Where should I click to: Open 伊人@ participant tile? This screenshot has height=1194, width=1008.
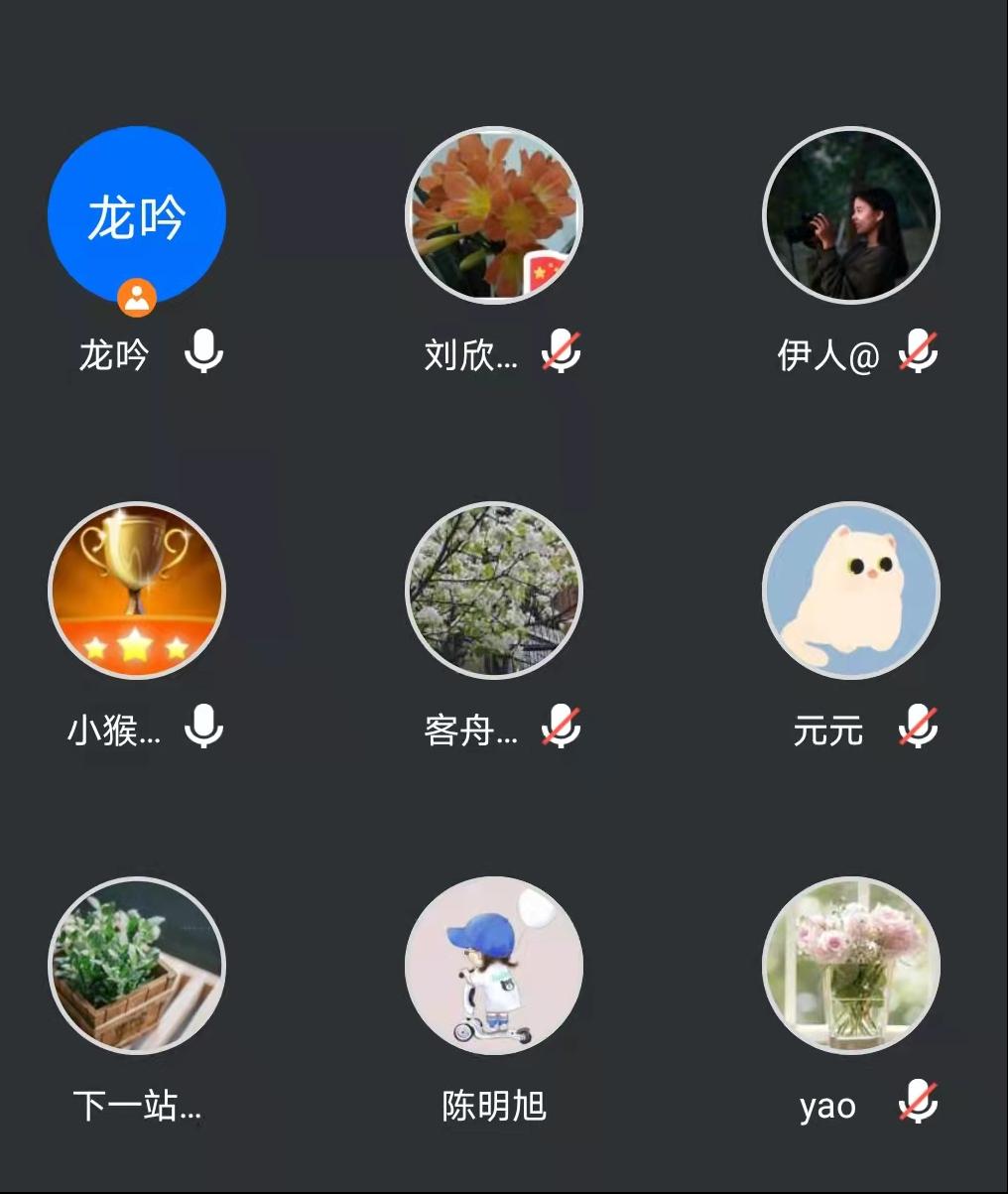[850, 215]
